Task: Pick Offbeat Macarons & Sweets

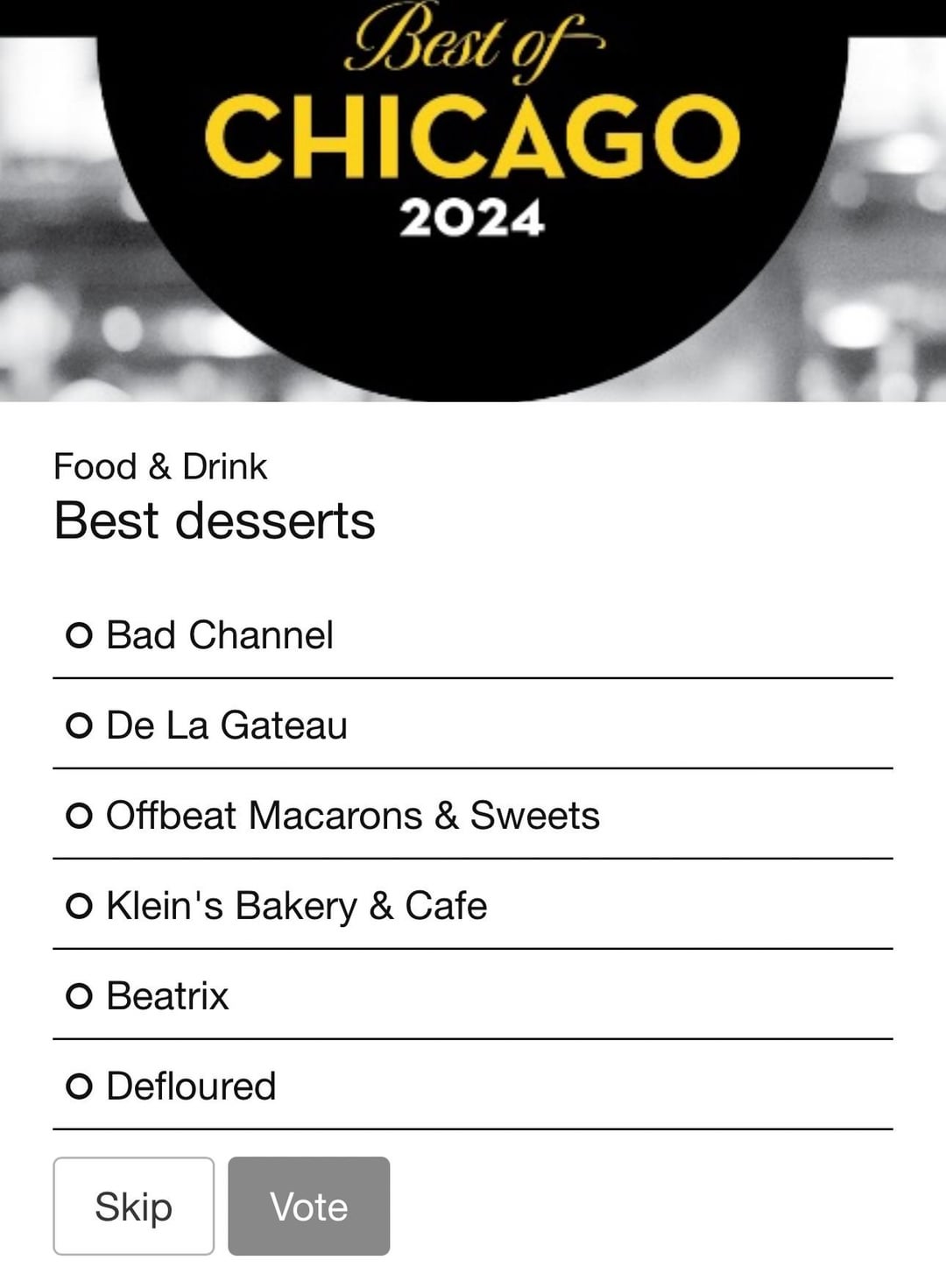Action: click(79, 816)
